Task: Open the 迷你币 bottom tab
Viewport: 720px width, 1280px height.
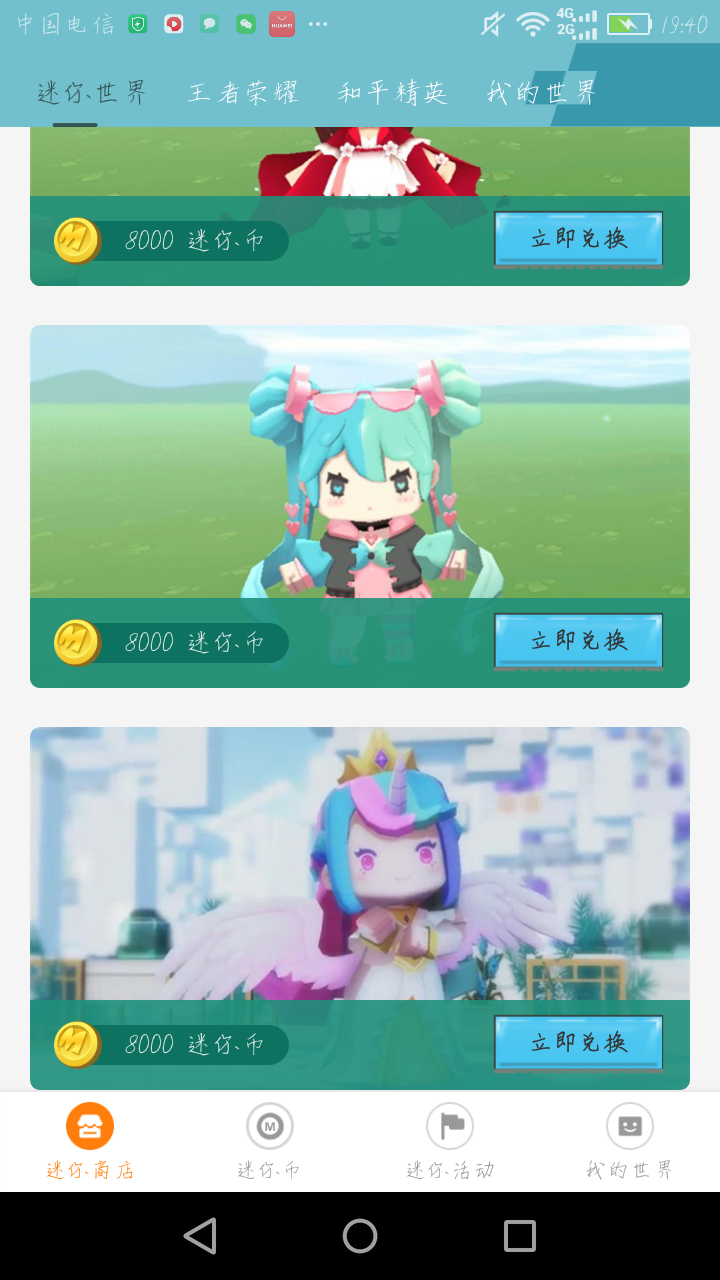Action: pyautogui.click(x=270, y=1142)
